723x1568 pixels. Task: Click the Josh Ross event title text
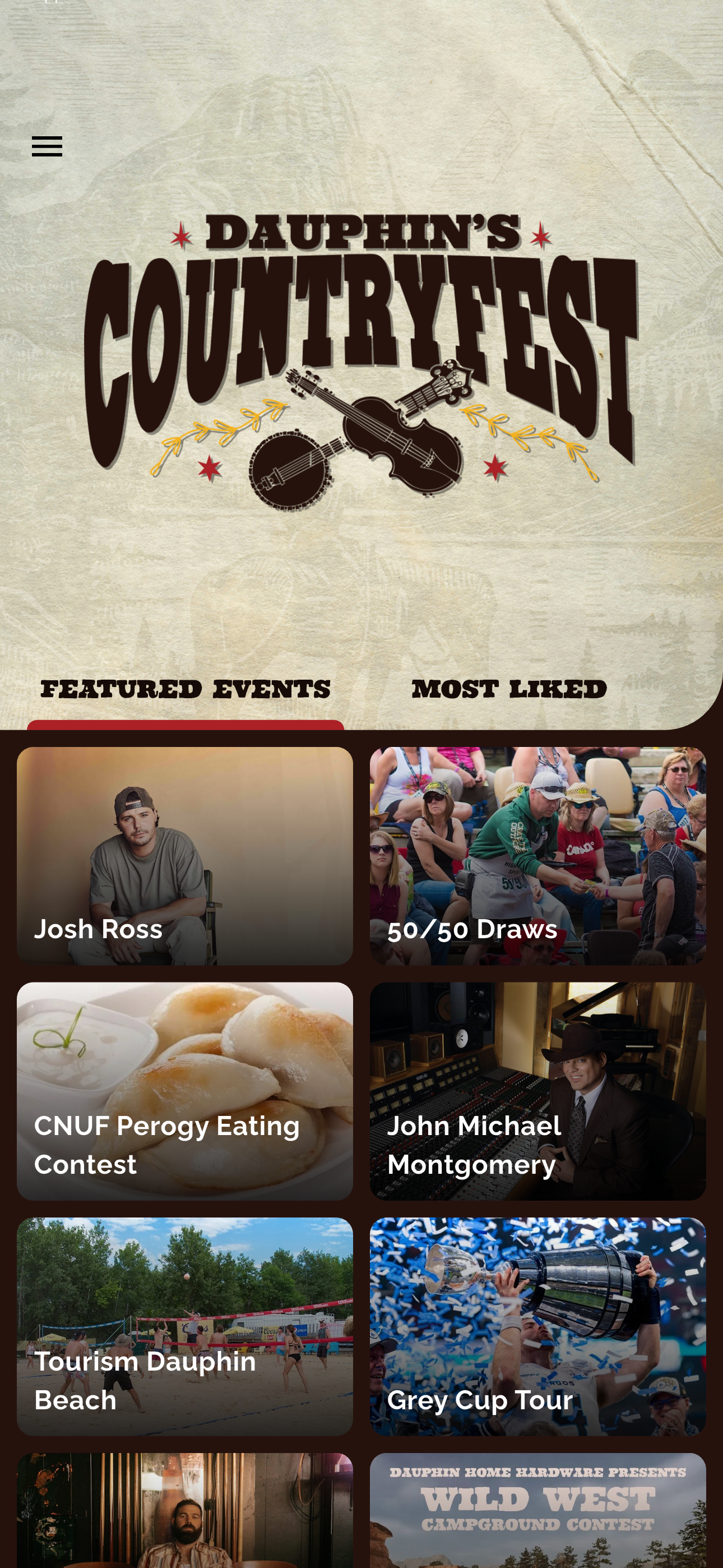pos(98,929)
